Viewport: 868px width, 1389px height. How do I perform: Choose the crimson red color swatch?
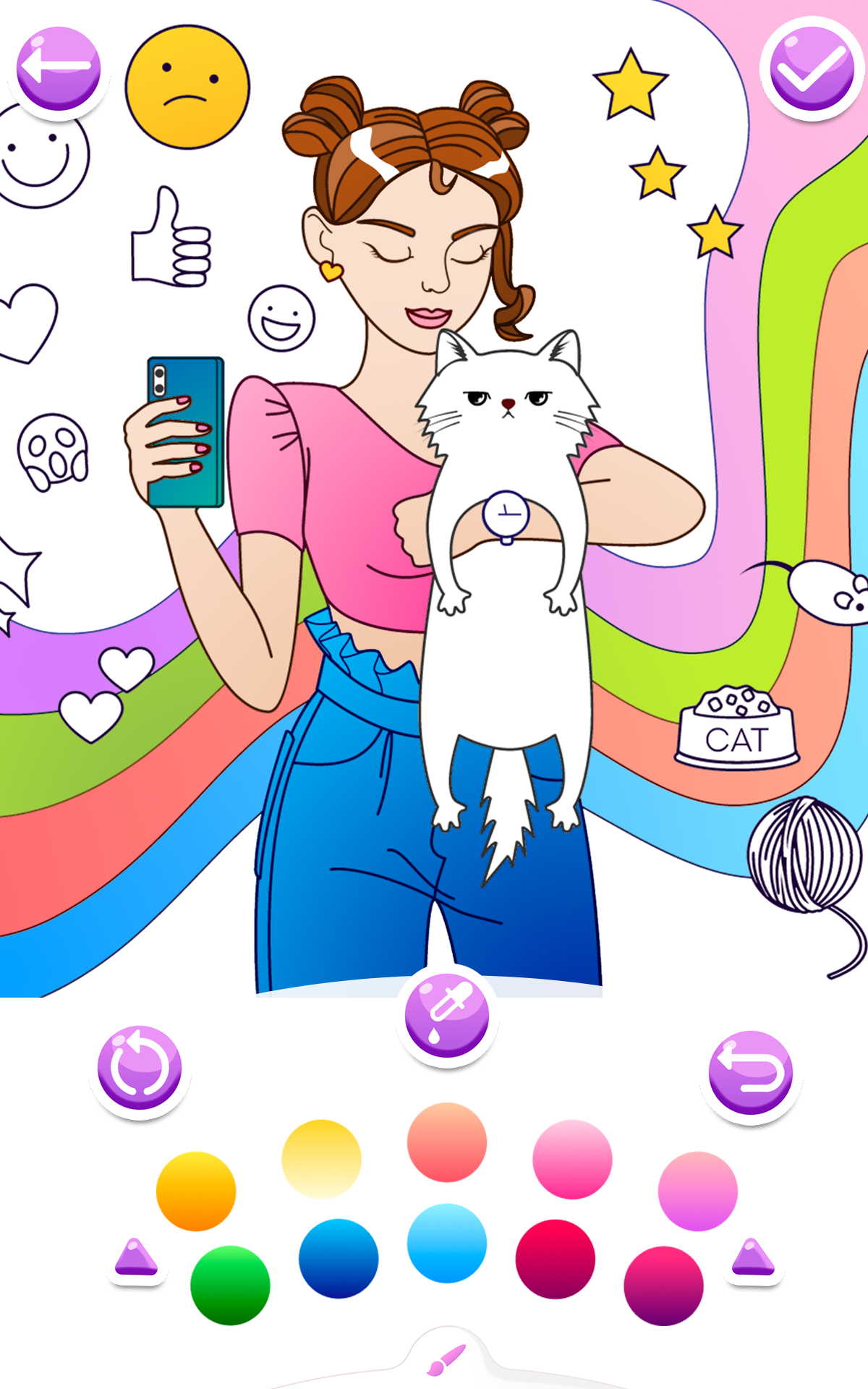(556, 1259)
